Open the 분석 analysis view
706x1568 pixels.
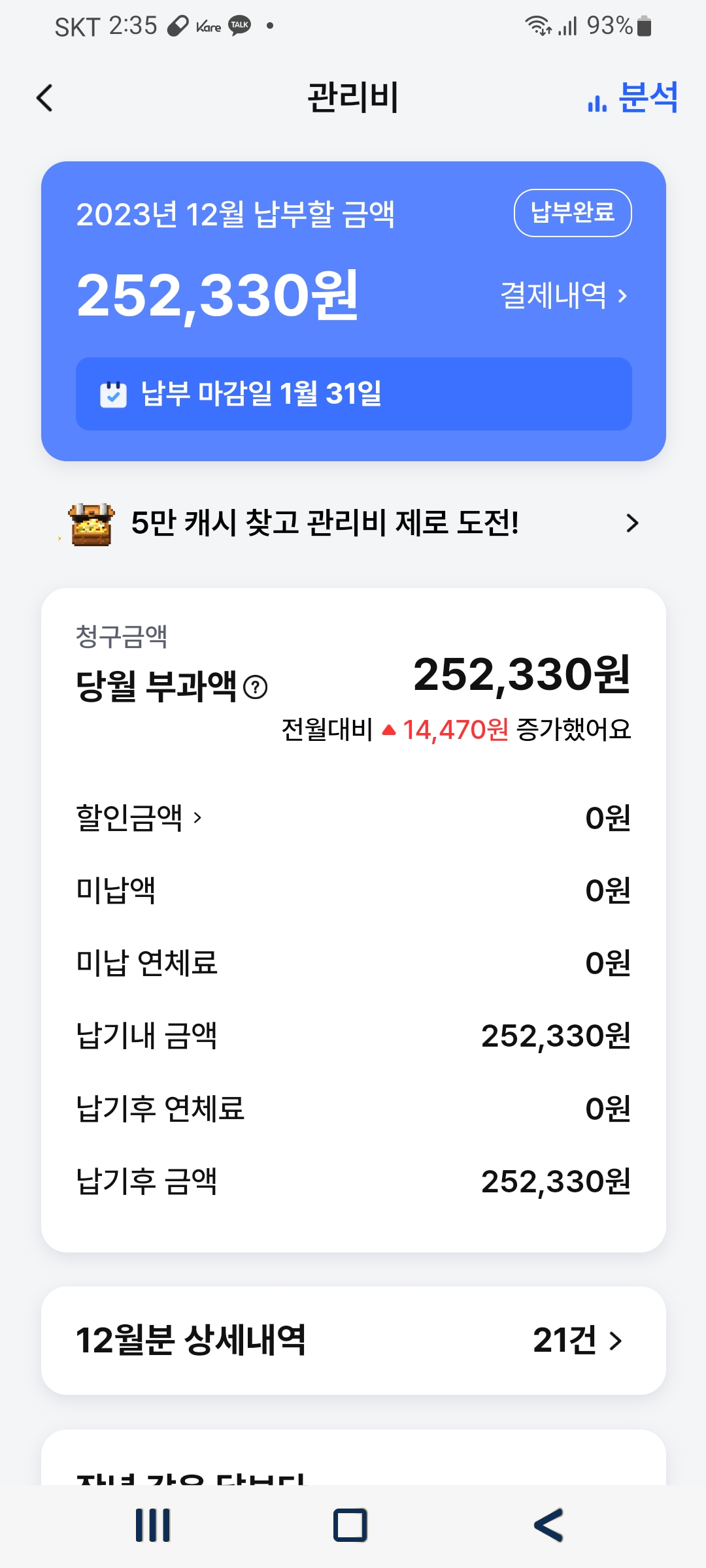click(x=633, y=98)
